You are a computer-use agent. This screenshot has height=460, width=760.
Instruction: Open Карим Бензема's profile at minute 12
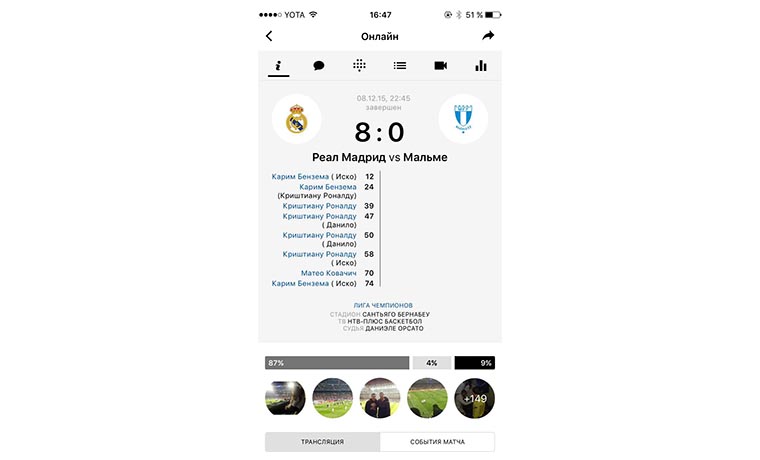pyautogui.click(x=301, y=177)
